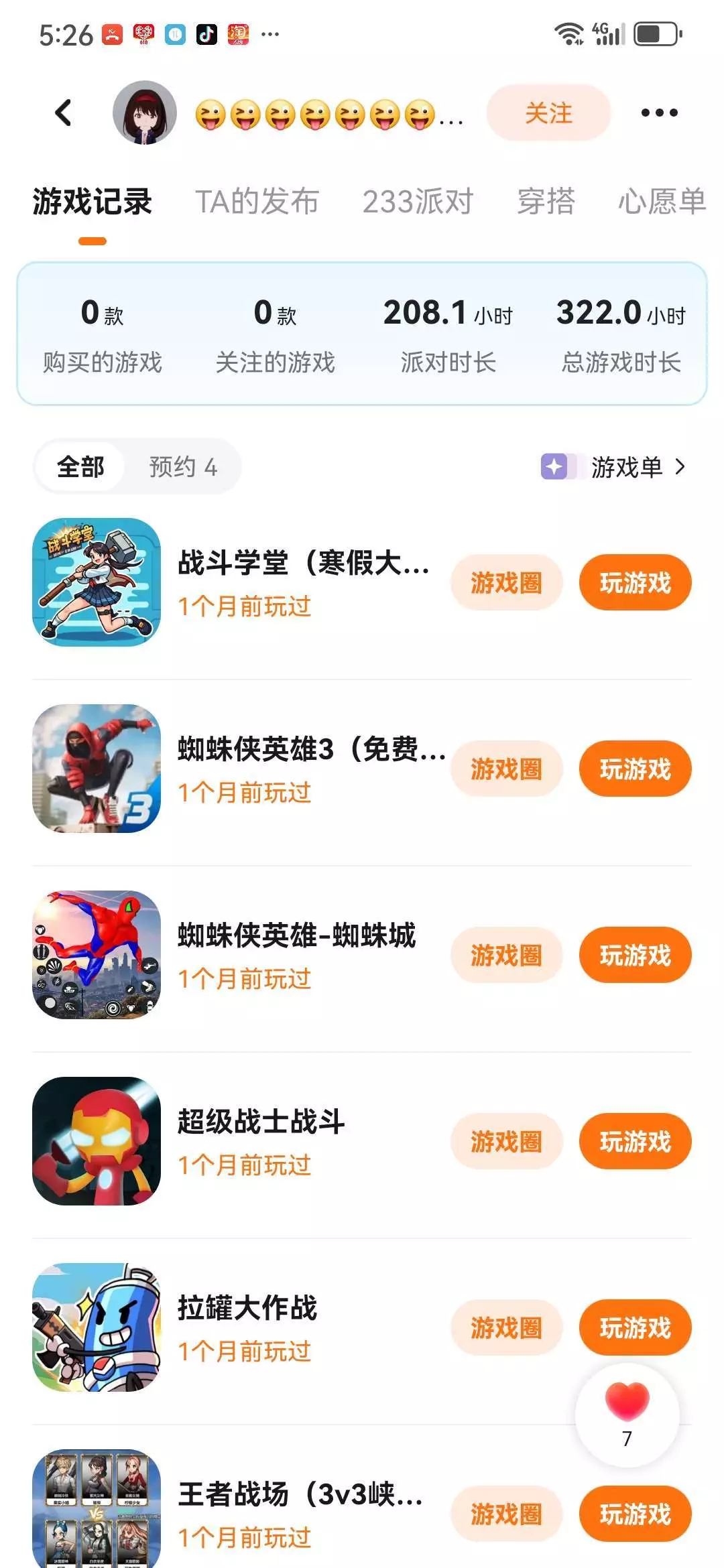Switch to the TA的发布 tab

(x=257, y=202)
